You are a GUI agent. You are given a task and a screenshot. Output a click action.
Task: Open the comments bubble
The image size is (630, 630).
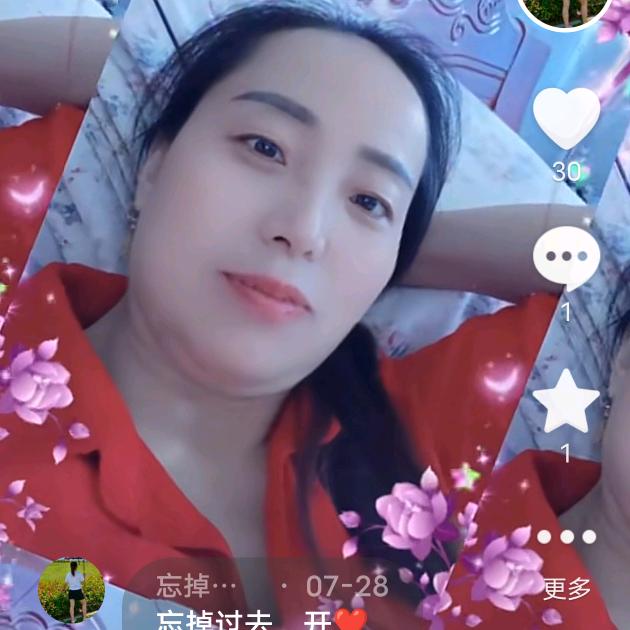point(566,256)
